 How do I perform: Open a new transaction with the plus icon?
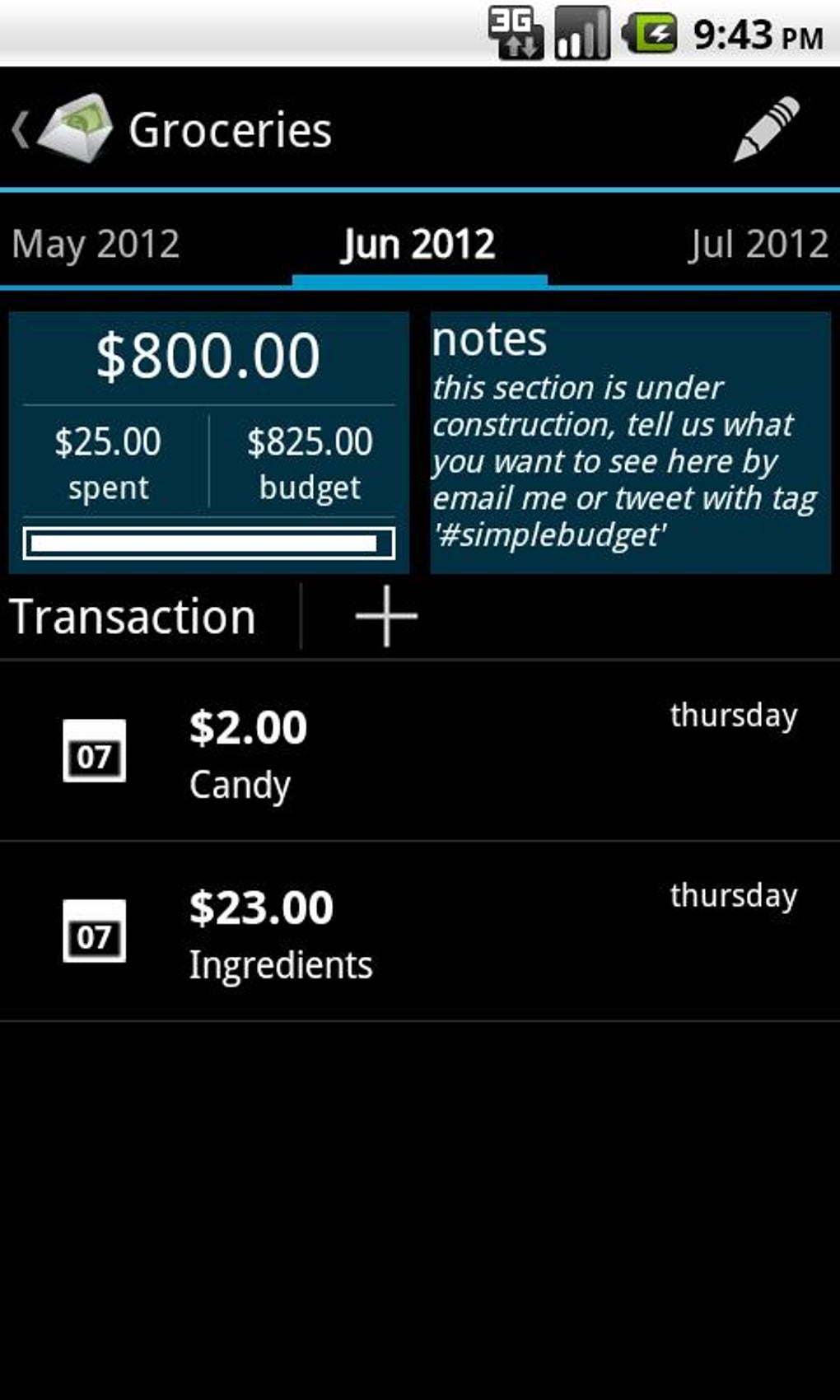click(385, 616)
